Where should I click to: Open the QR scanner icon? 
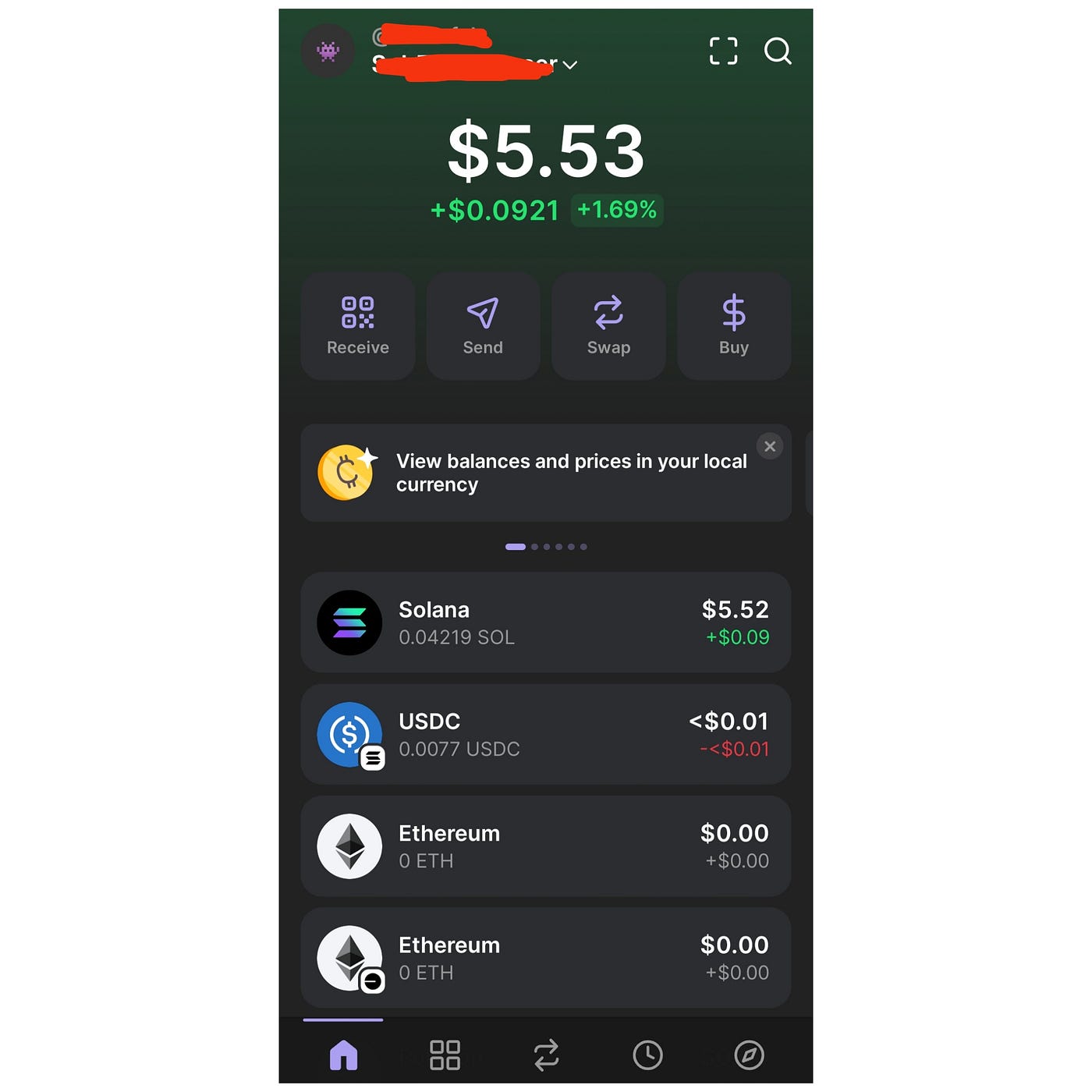point(723,51)
